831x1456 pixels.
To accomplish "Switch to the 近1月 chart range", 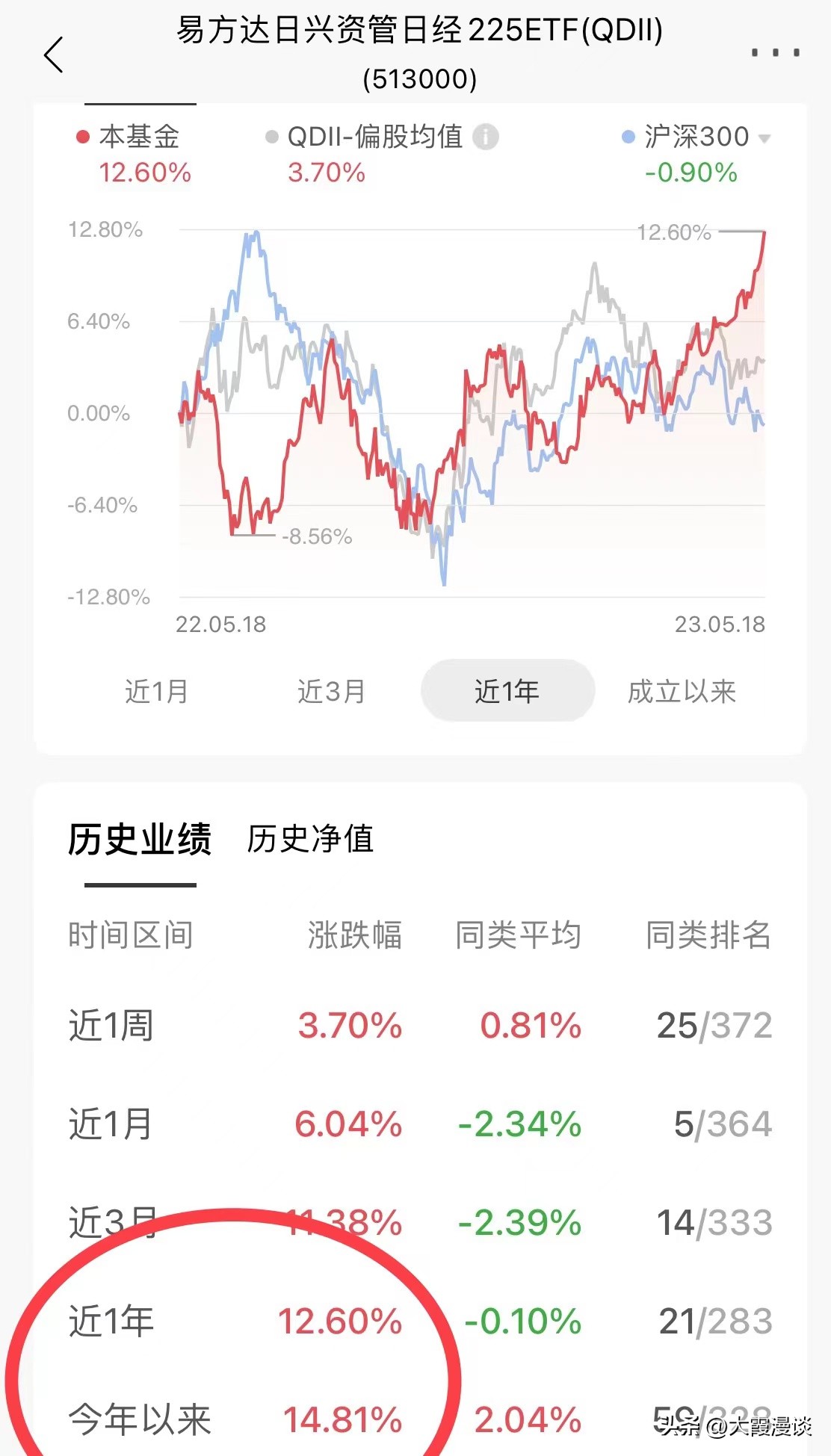I will click(x=157, y=691).
